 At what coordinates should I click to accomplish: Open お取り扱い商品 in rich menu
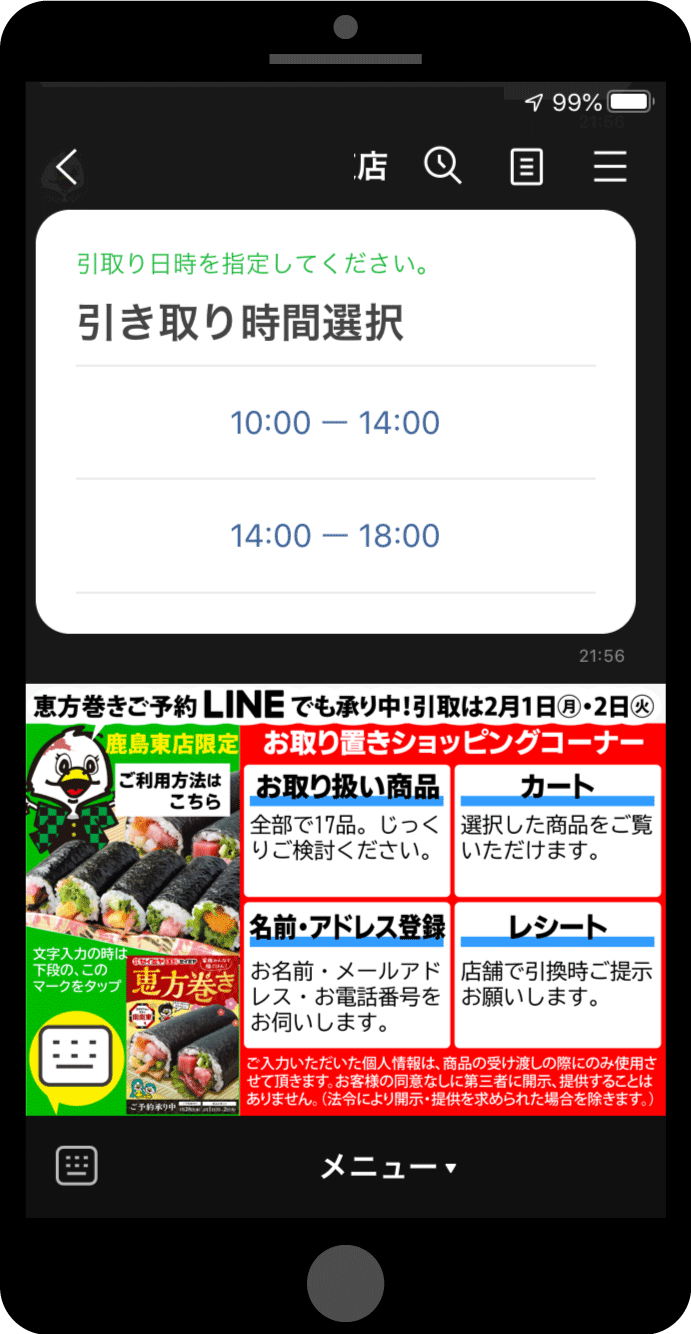click(x=346, y=829)
